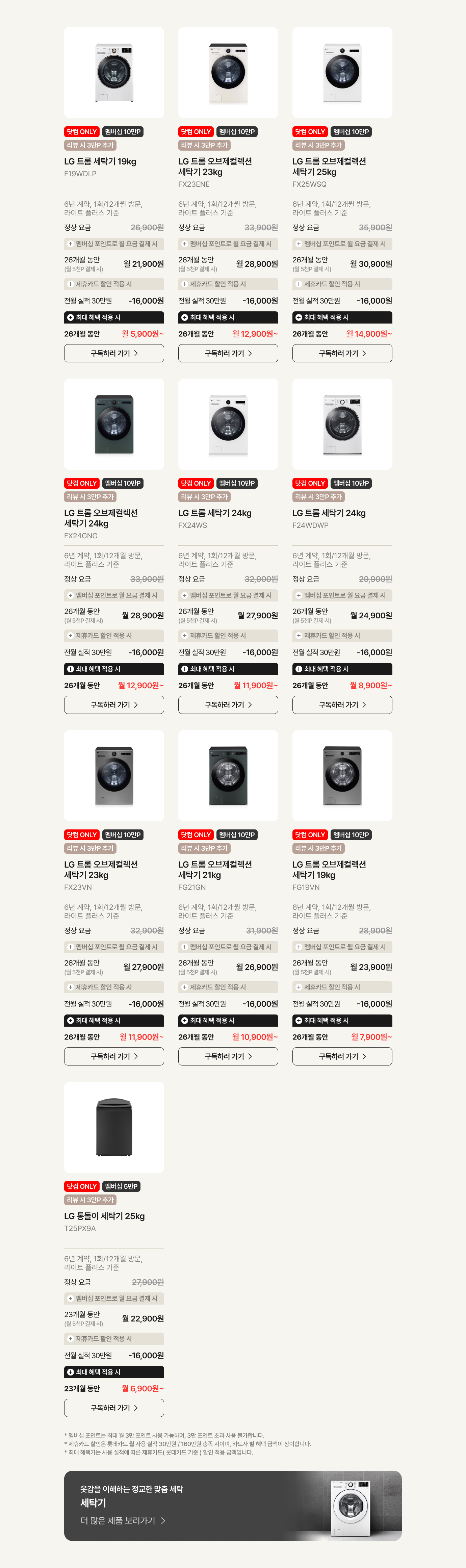Tap 구독하러 가기 for F19WDLP washer
466x1568 pixels.
click(114, 353)
